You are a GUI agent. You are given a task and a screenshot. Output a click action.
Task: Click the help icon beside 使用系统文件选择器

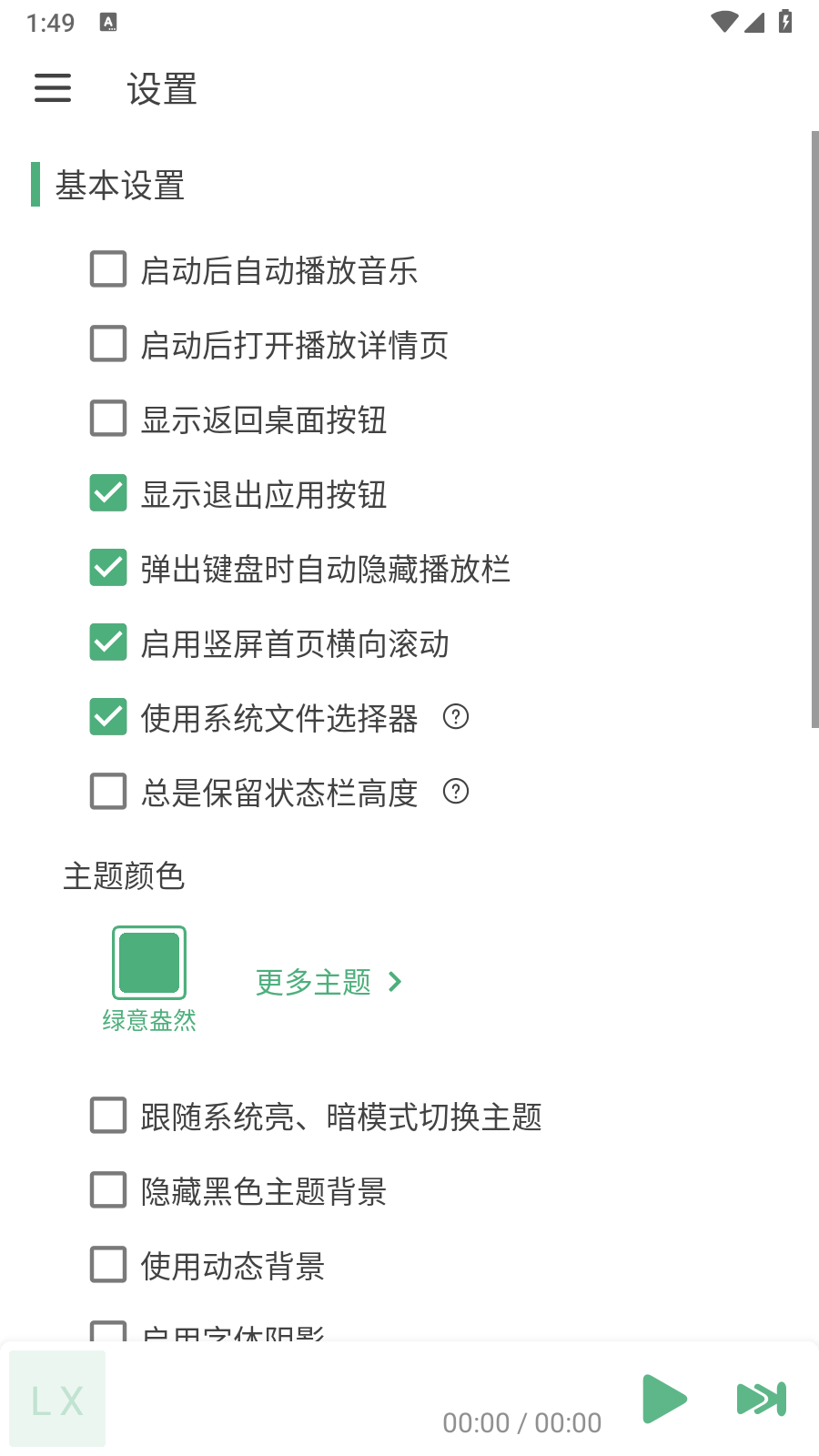pyautogui.click(x=457, y=718)
